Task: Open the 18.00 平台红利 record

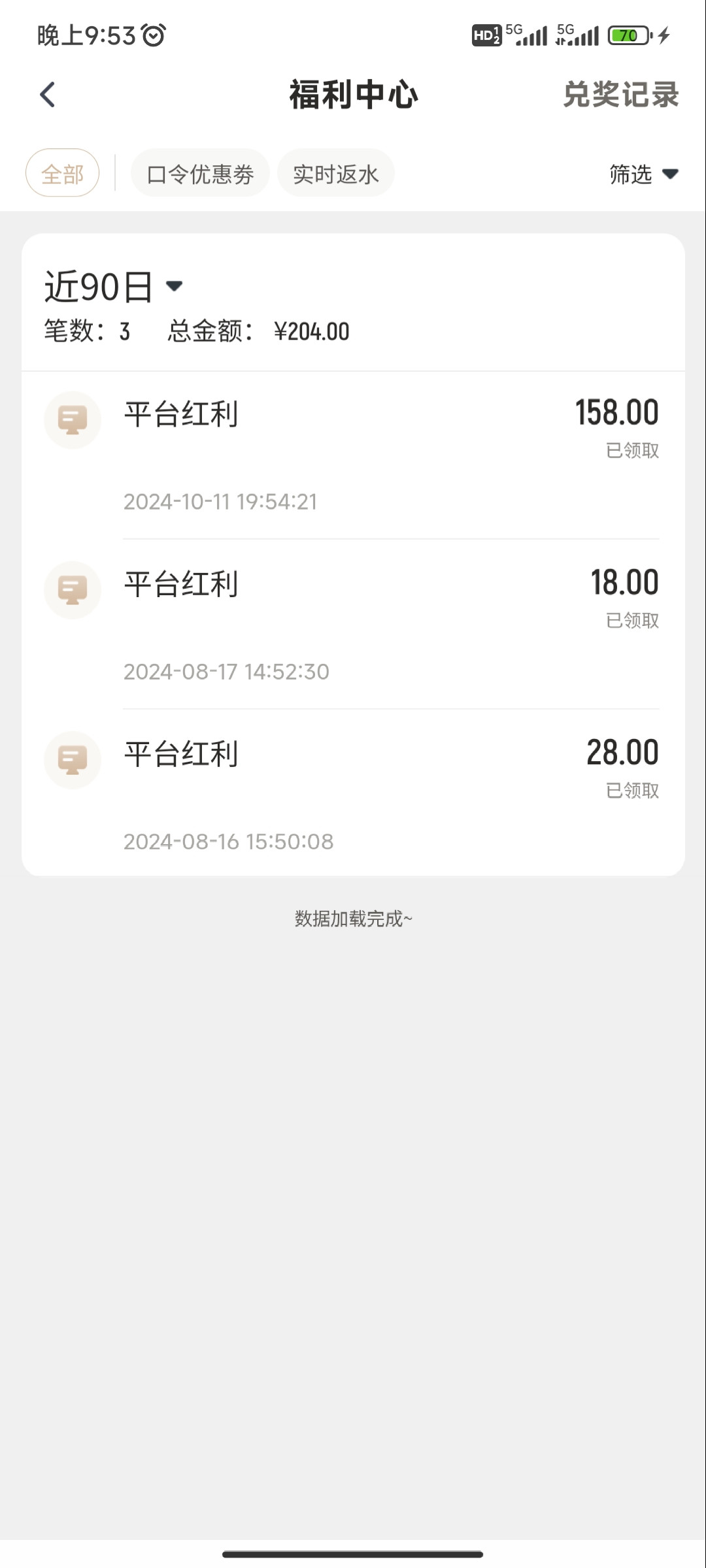Action: pos(353,625)
